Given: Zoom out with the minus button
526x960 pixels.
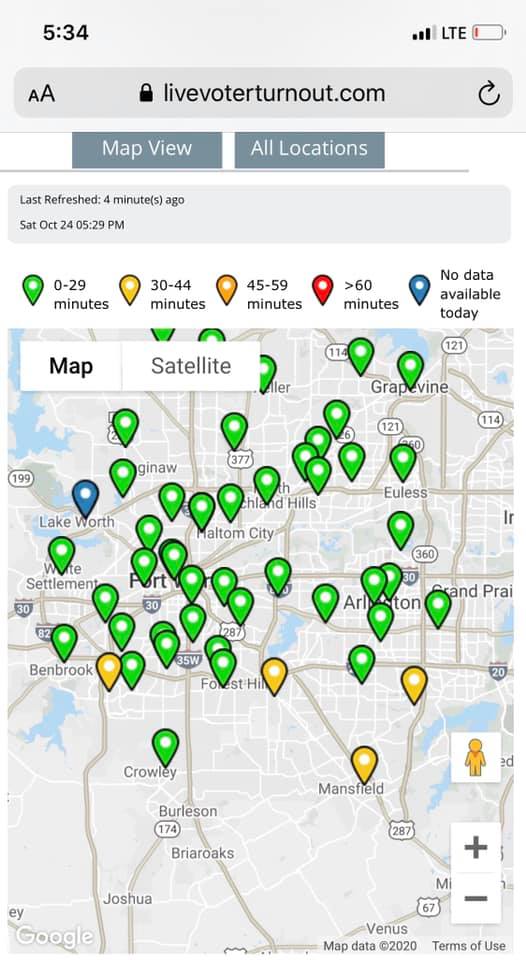Looking at the screenshot, I should point(476,898).
